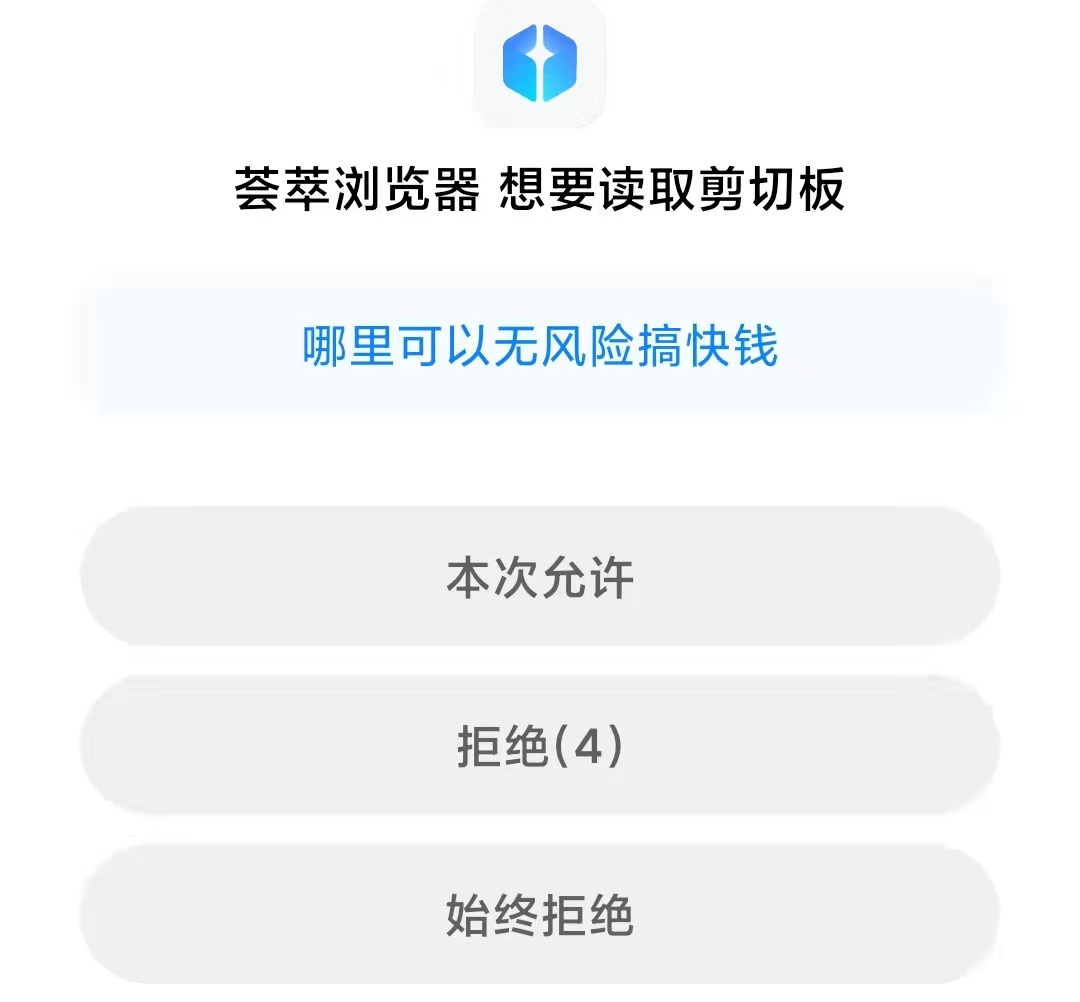
Task: Allow clipboard access with 本次允许
Action: [x=540, y=577]
